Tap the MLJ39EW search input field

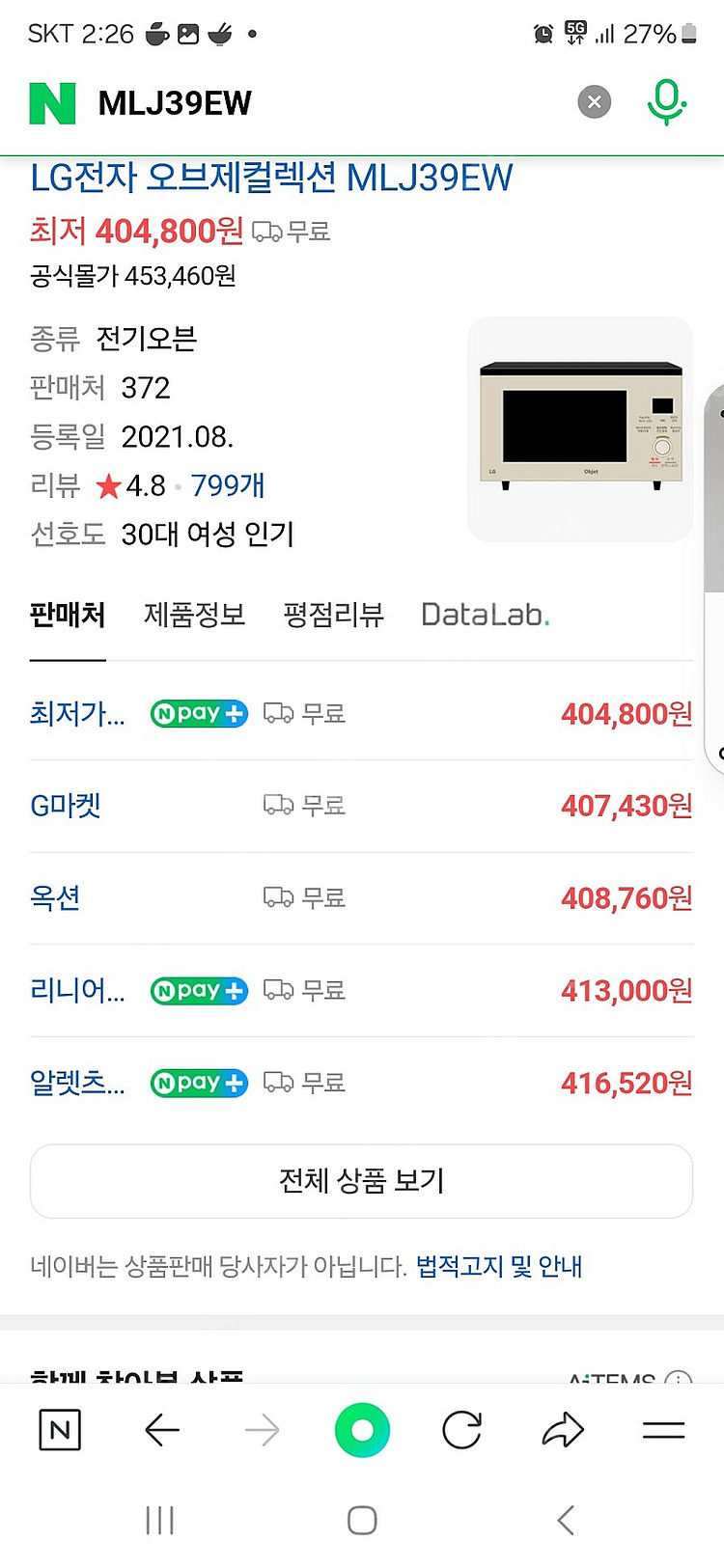(290, 101)
